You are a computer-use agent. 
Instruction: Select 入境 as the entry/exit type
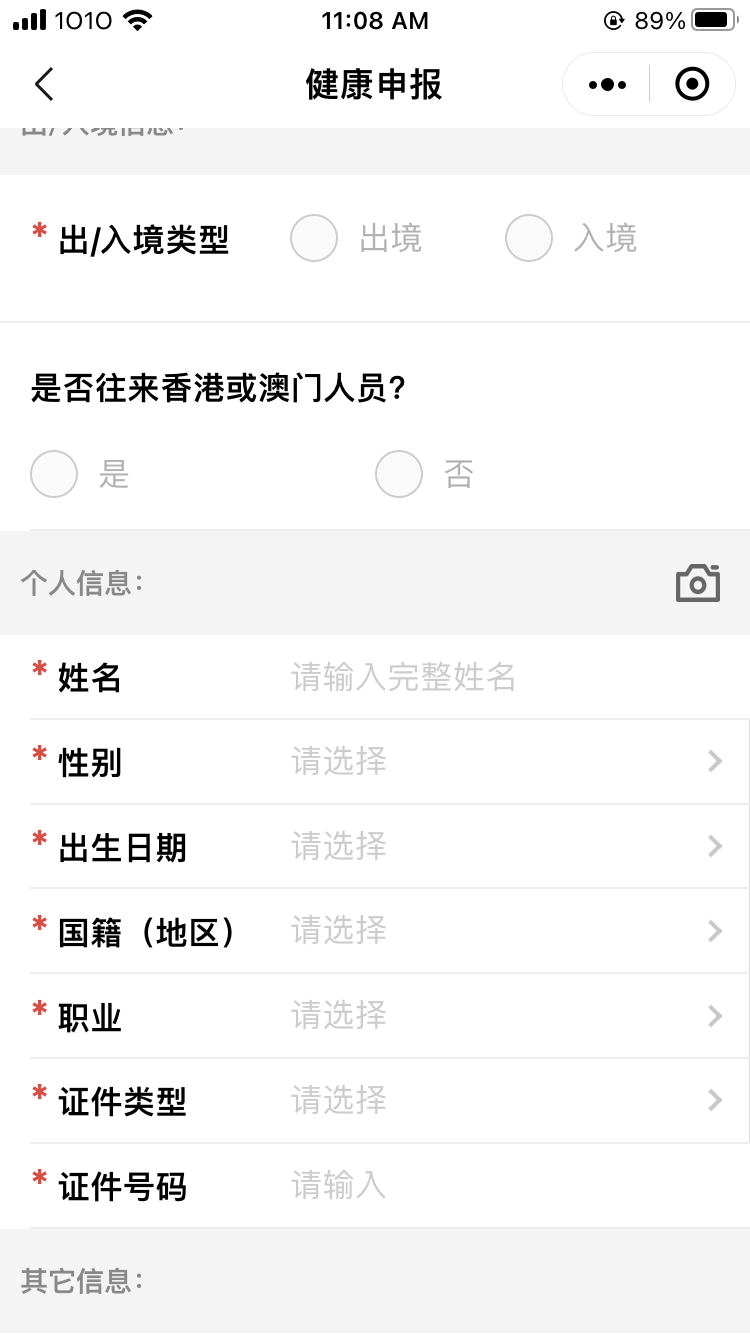click(529, 238)
